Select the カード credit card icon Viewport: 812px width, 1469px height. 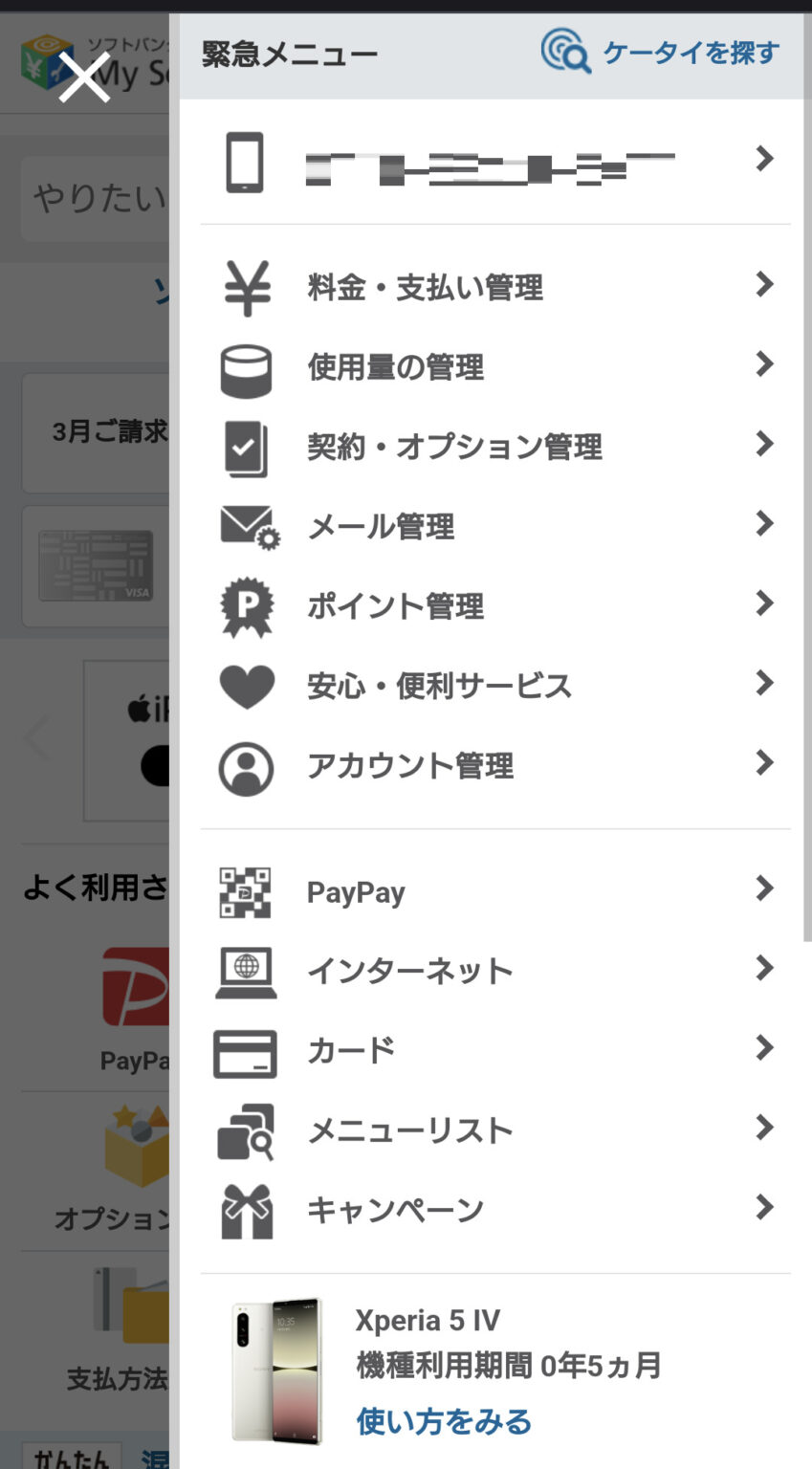tap(247, 1049)
